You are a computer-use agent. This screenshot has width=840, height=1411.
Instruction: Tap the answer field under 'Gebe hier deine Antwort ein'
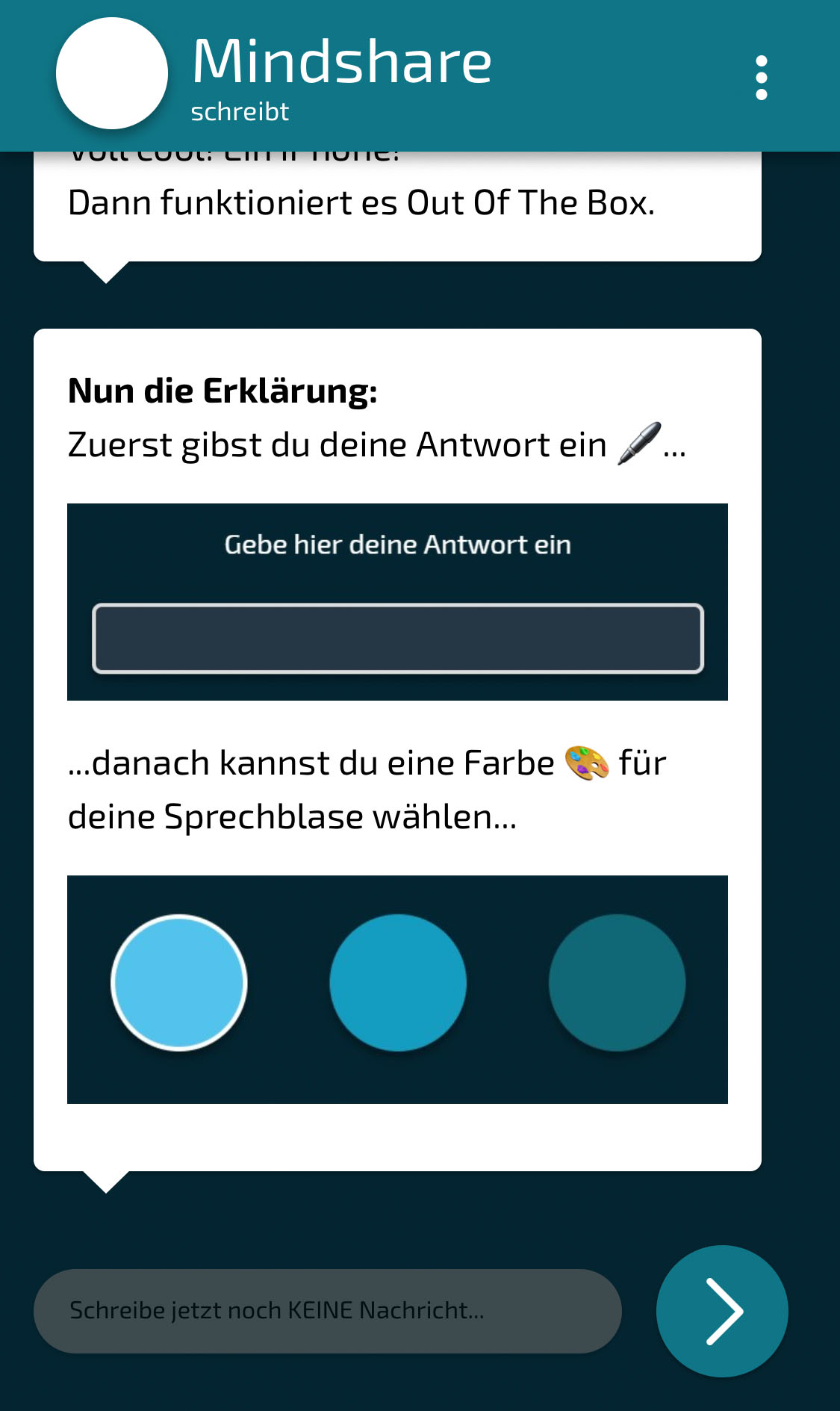point(397,639)
